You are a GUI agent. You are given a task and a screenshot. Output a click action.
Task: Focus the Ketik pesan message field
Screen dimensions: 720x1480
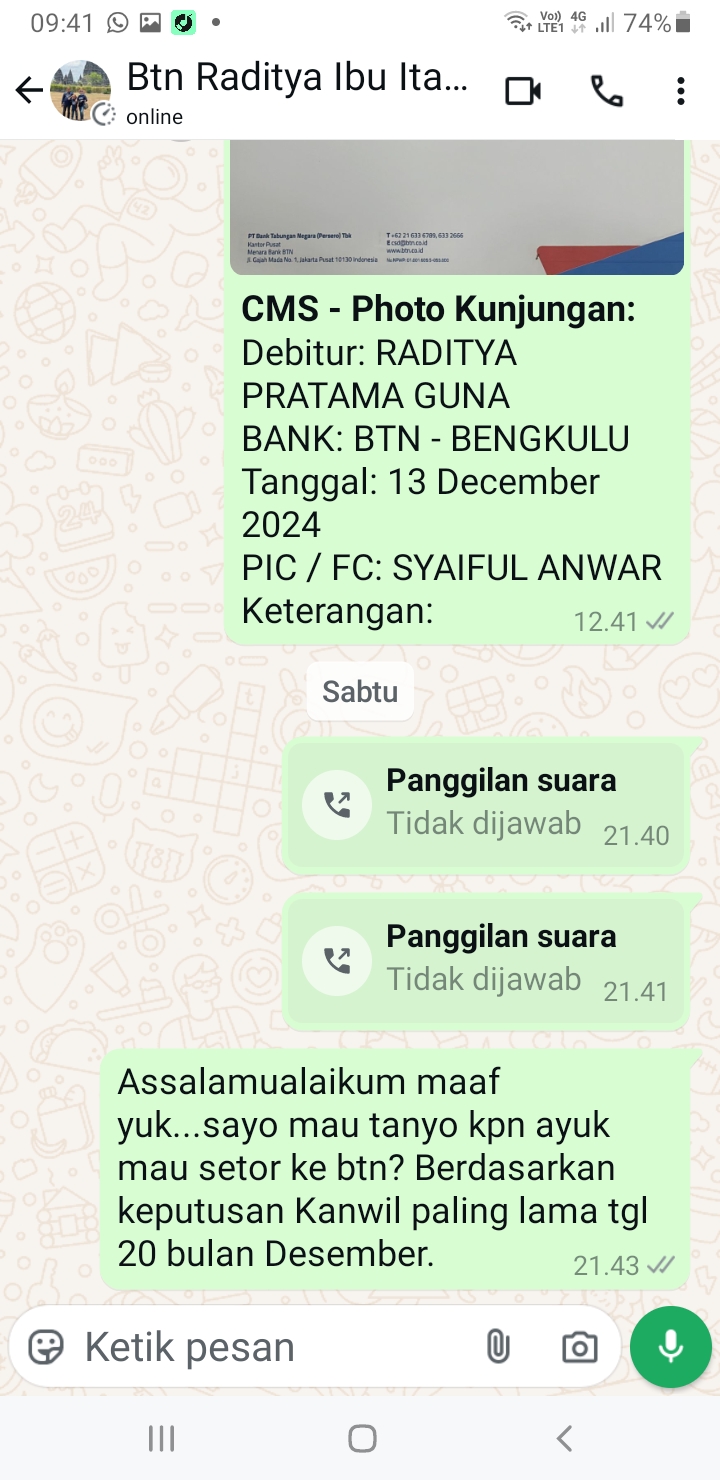coord(270,1347)
